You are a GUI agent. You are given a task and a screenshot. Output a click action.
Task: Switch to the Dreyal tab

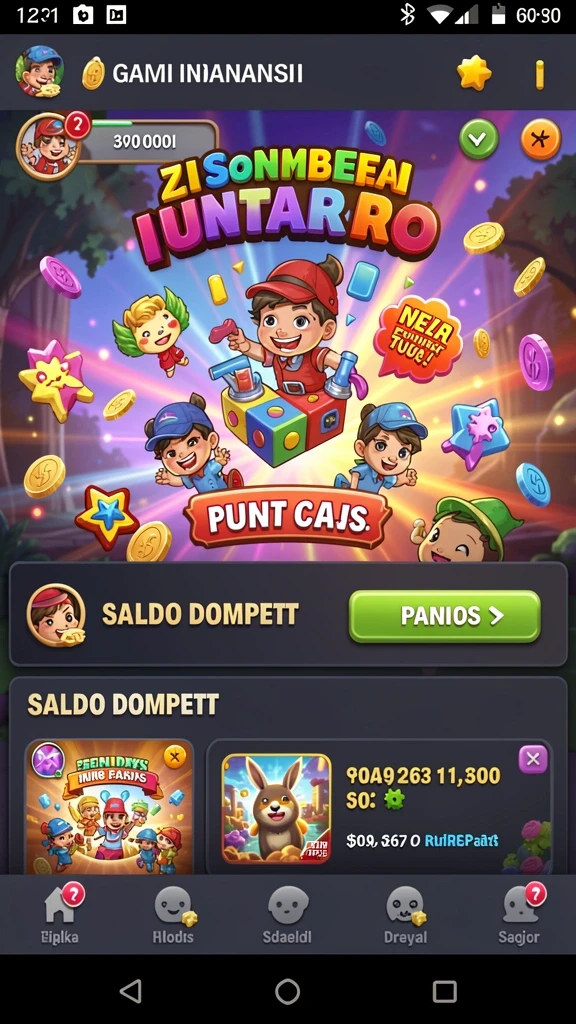coord(405,916)
